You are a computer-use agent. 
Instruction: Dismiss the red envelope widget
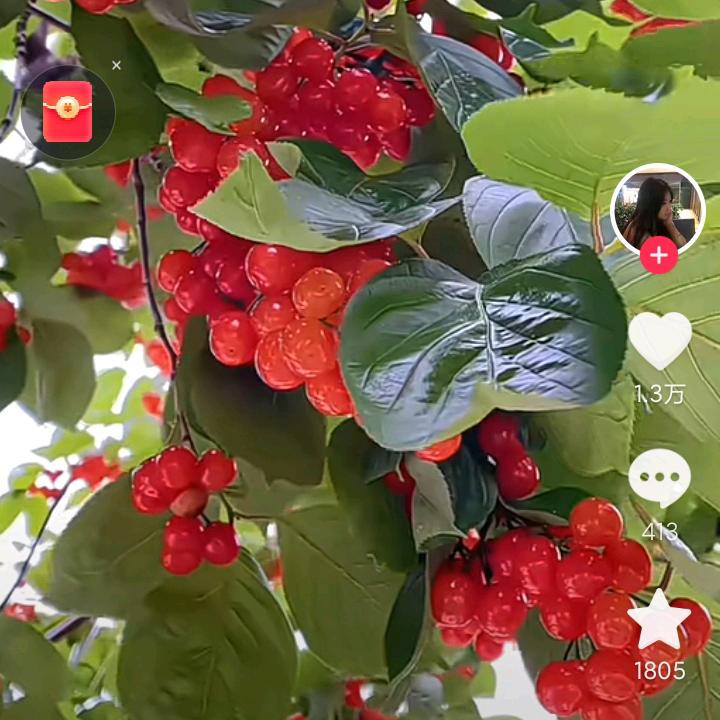[116, 66]
